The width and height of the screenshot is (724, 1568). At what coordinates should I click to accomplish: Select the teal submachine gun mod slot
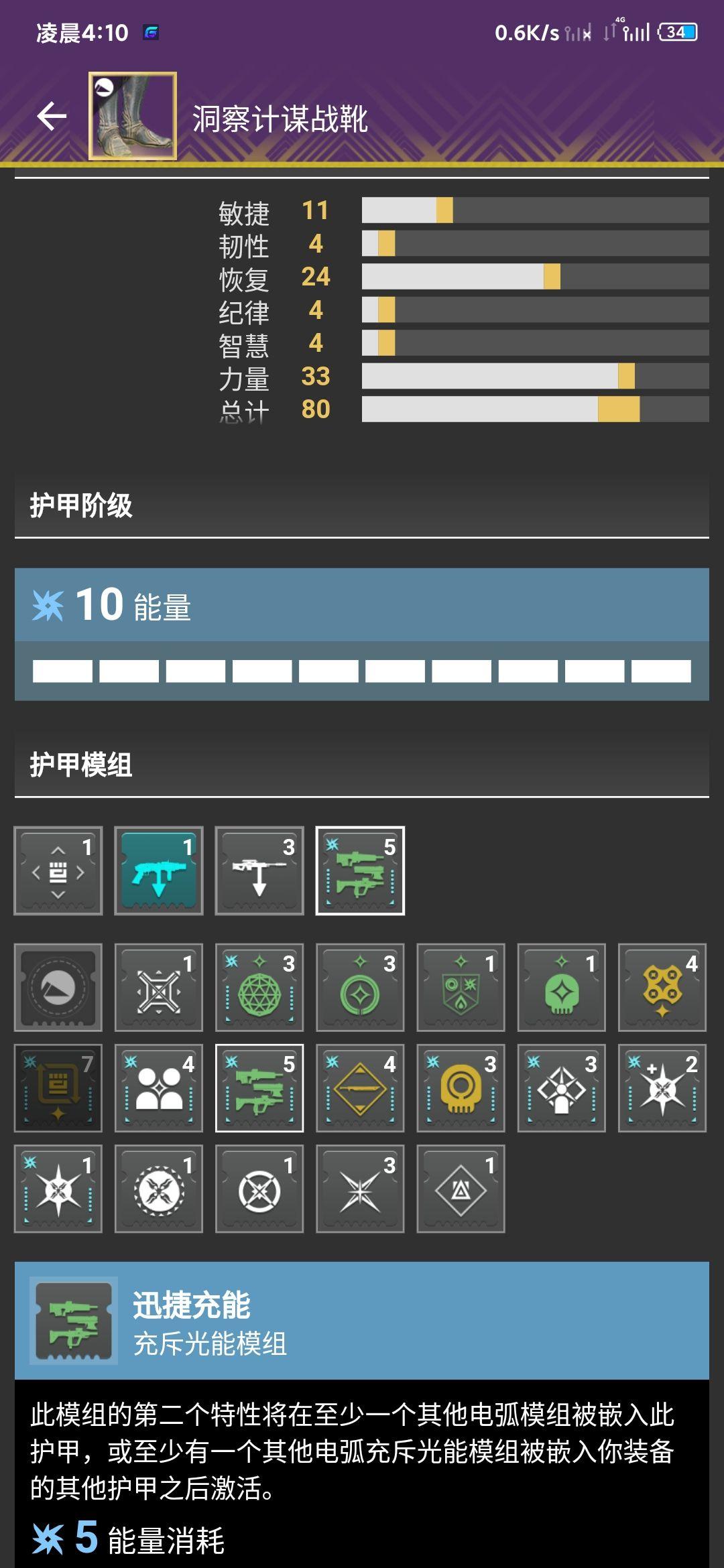coord(159,870)
